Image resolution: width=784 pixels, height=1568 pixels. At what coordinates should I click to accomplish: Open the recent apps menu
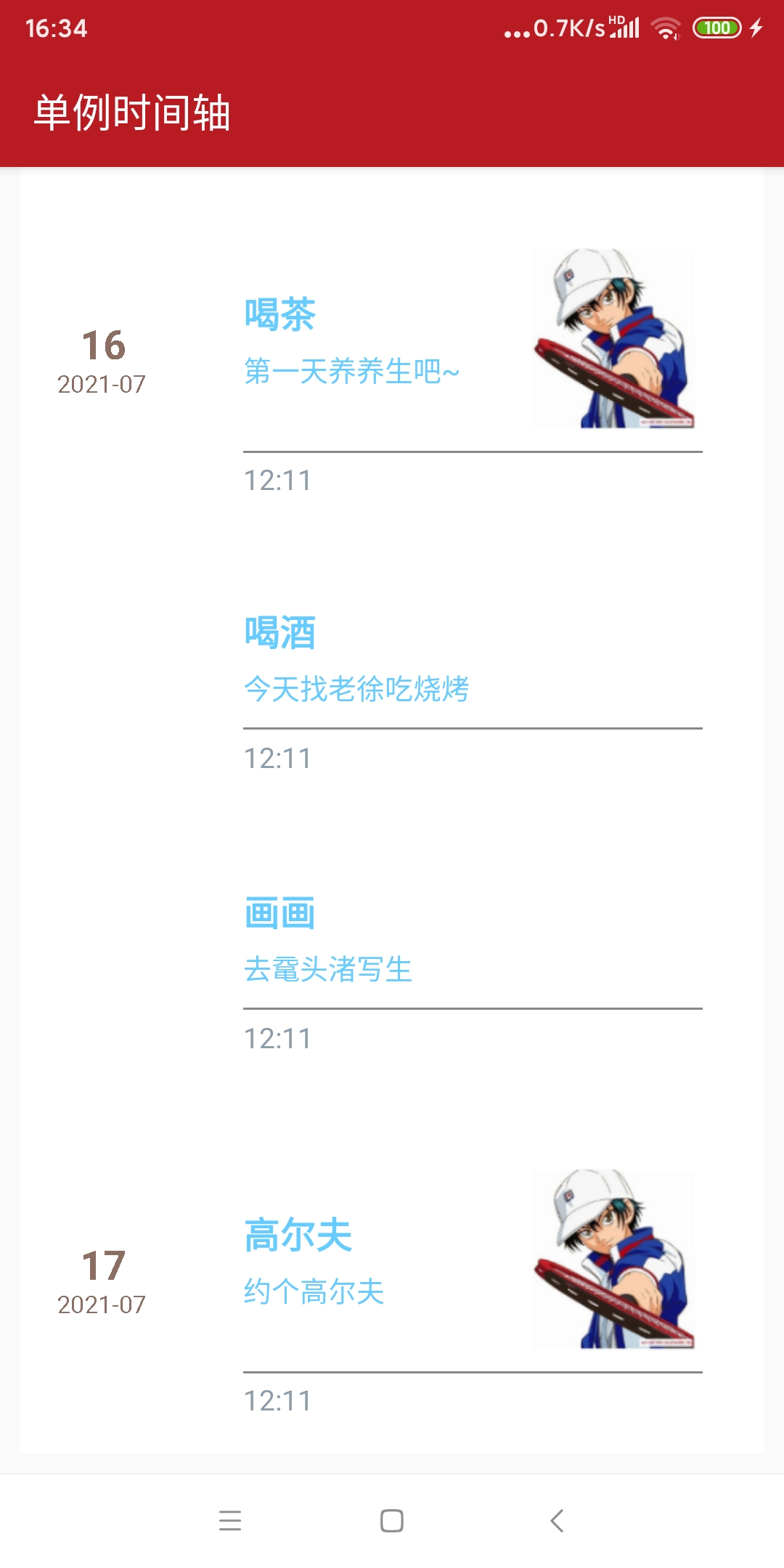230,1520
